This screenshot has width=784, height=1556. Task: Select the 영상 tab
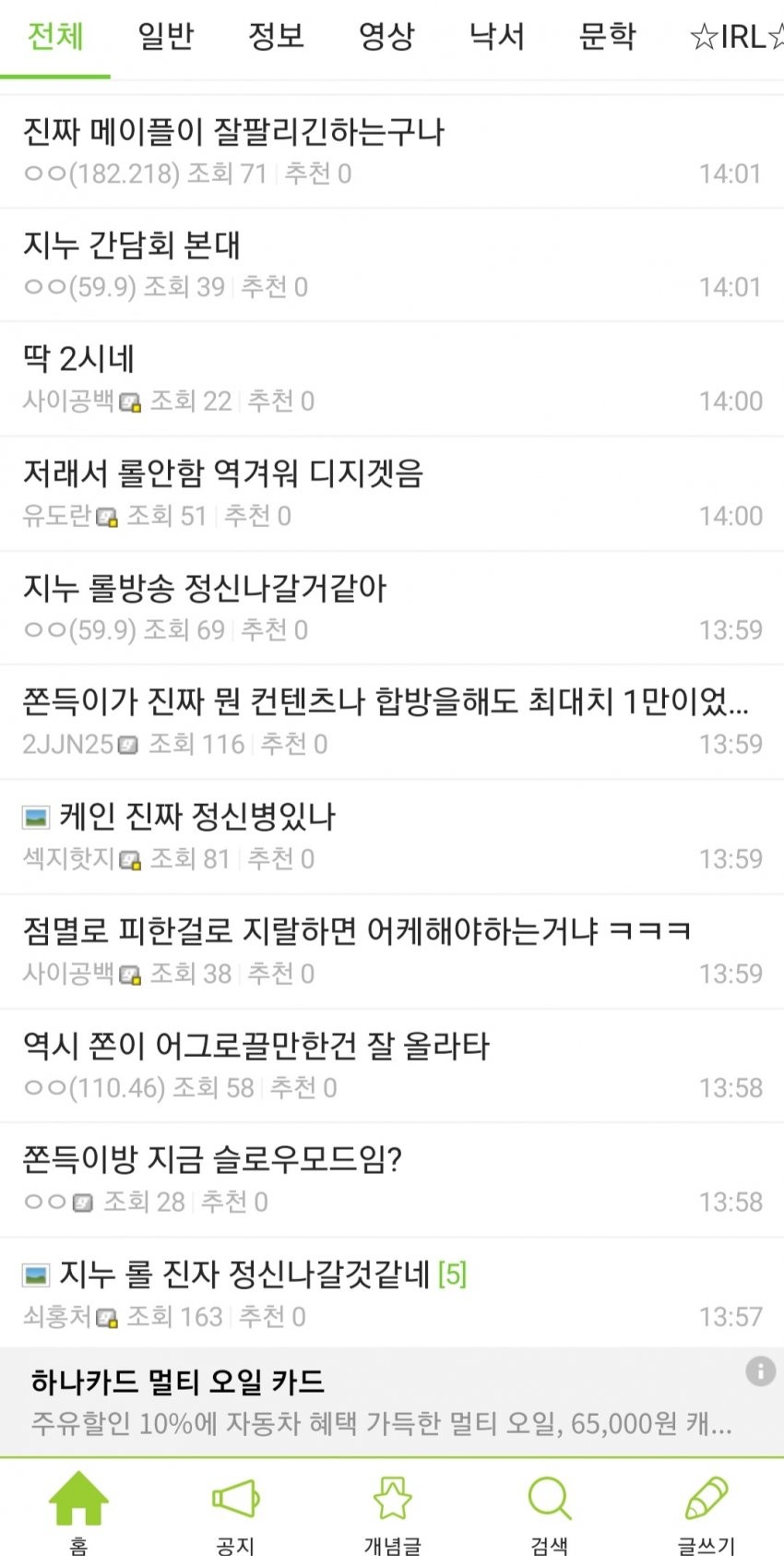tap(386, 37)
